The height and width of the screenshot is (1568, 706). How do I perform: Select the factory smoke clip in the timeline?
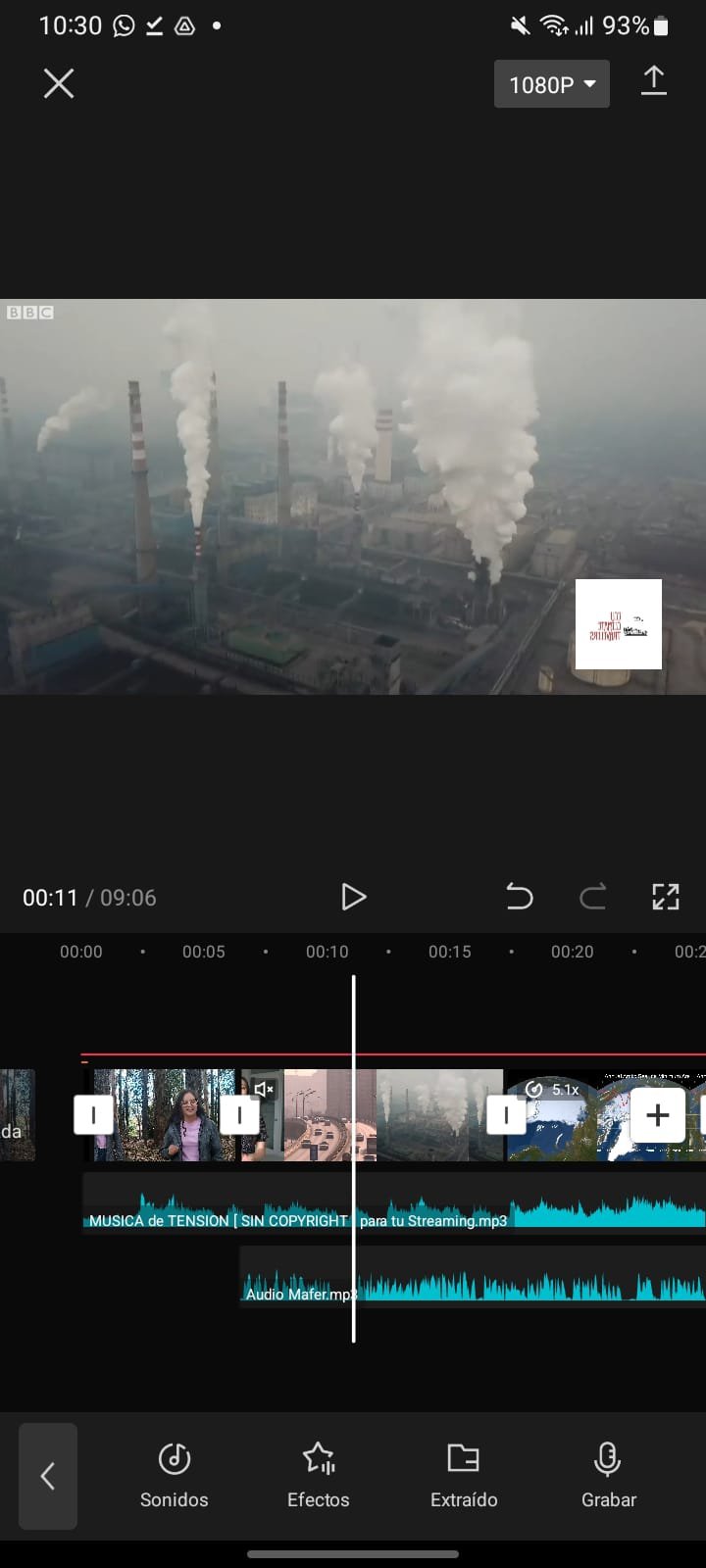coord(431,1115)
